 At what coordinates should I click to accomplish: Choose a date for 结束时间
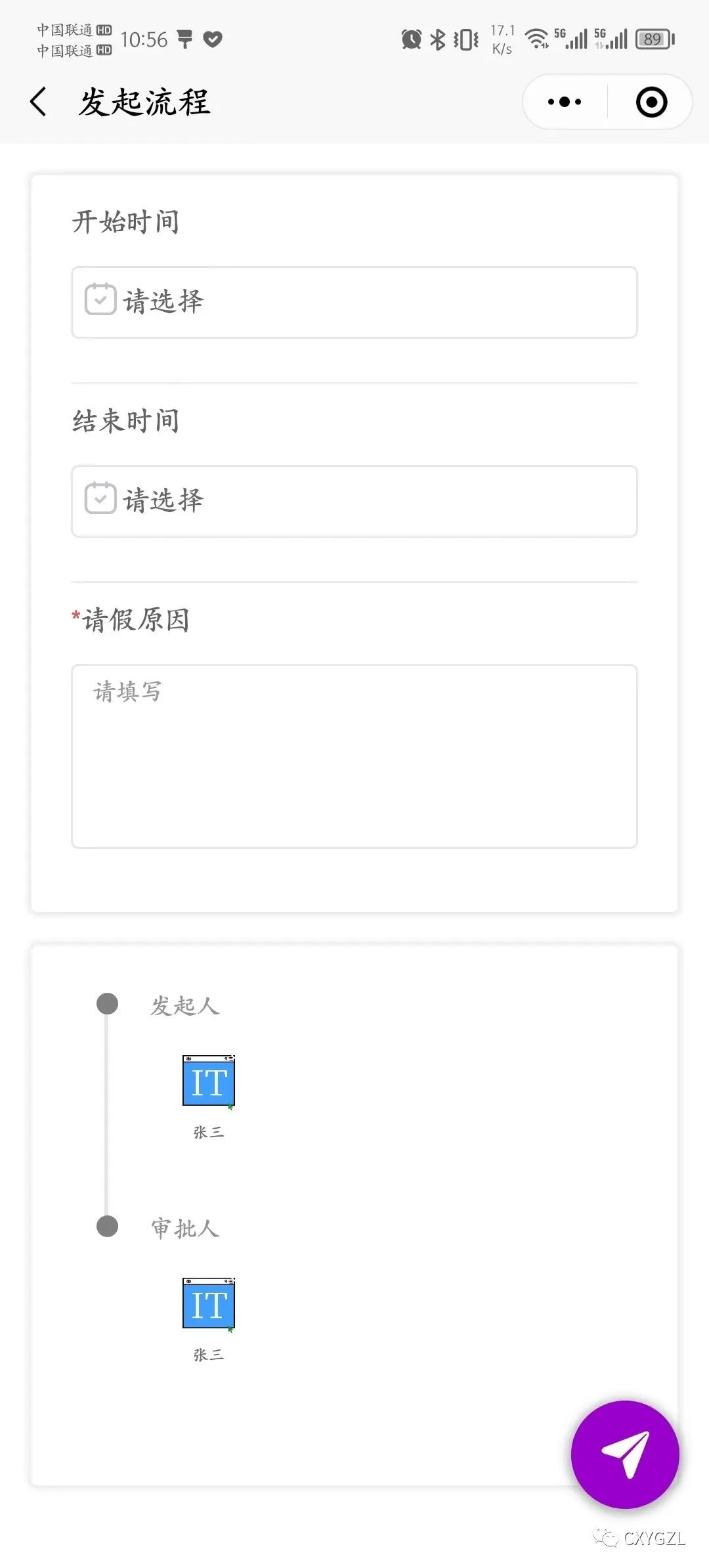point(354,501)
